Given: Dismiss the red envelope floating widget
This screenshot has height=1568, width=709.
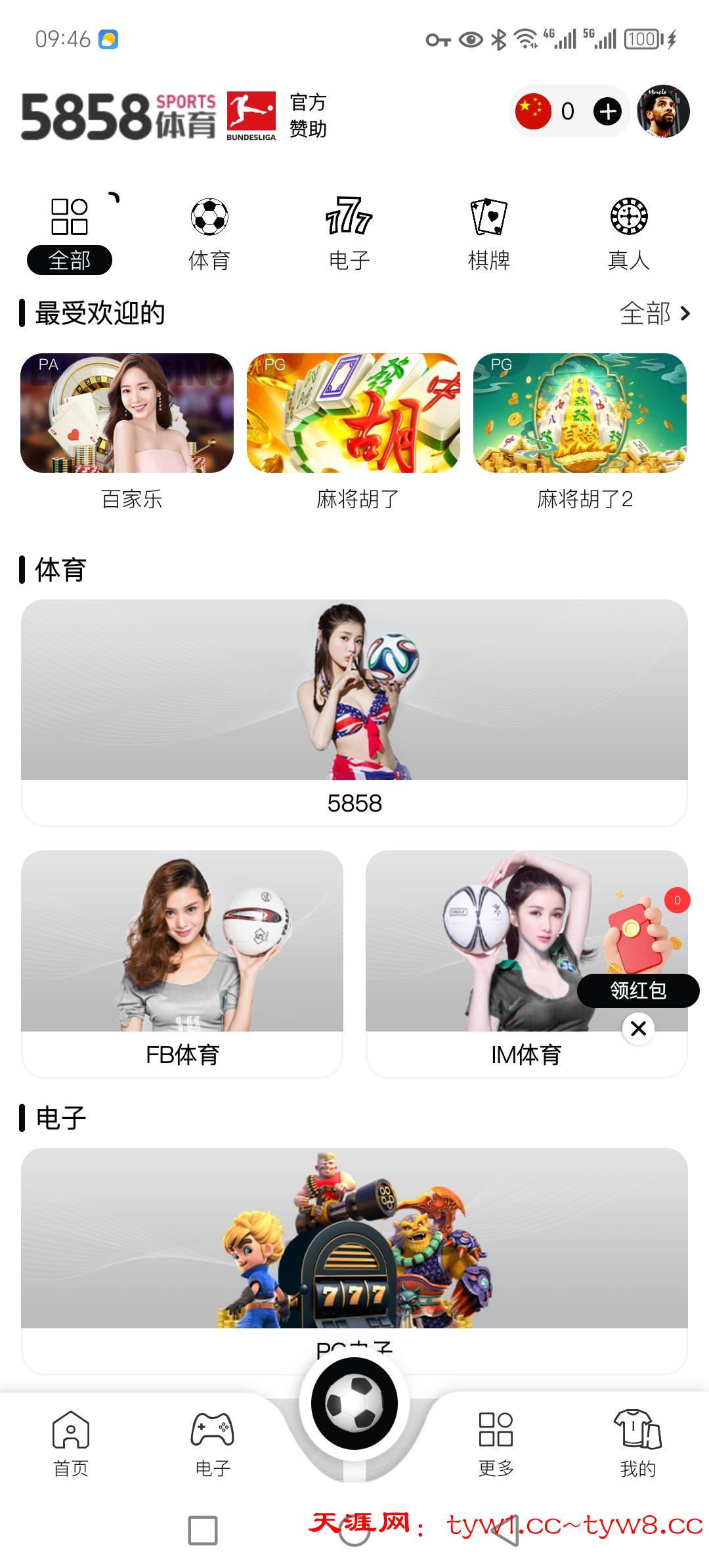Looking at the screenshot, I should pyautogui.click(x=638, y=1028).
